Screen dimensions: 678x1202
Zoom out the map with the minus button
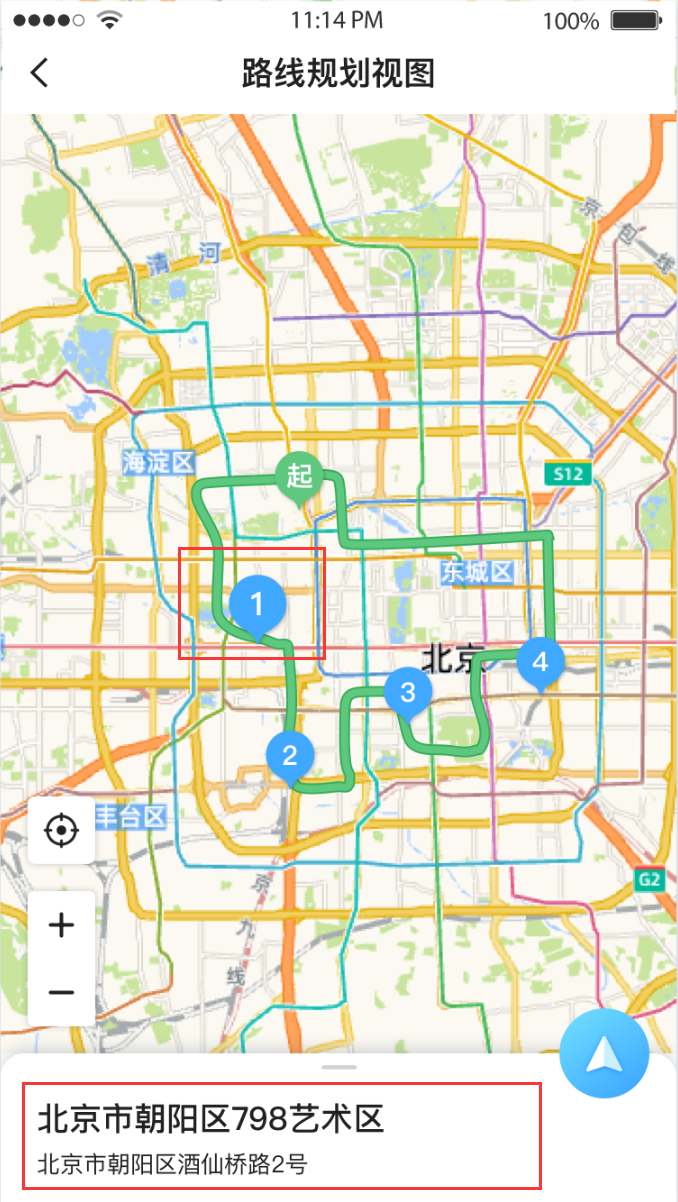(x=61, y=992)
